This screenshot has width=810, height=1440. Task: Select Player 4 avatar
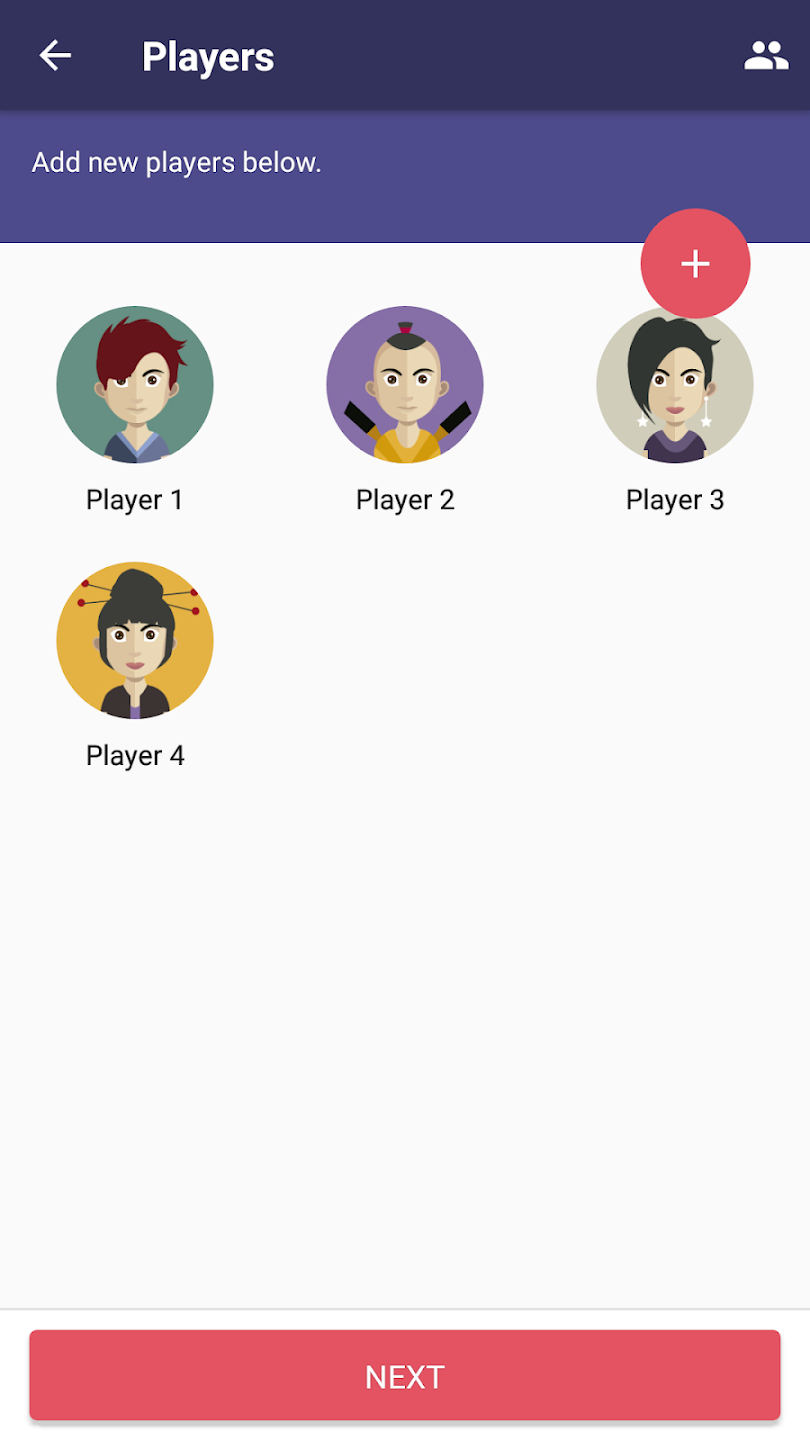click(x=135, y=640)
